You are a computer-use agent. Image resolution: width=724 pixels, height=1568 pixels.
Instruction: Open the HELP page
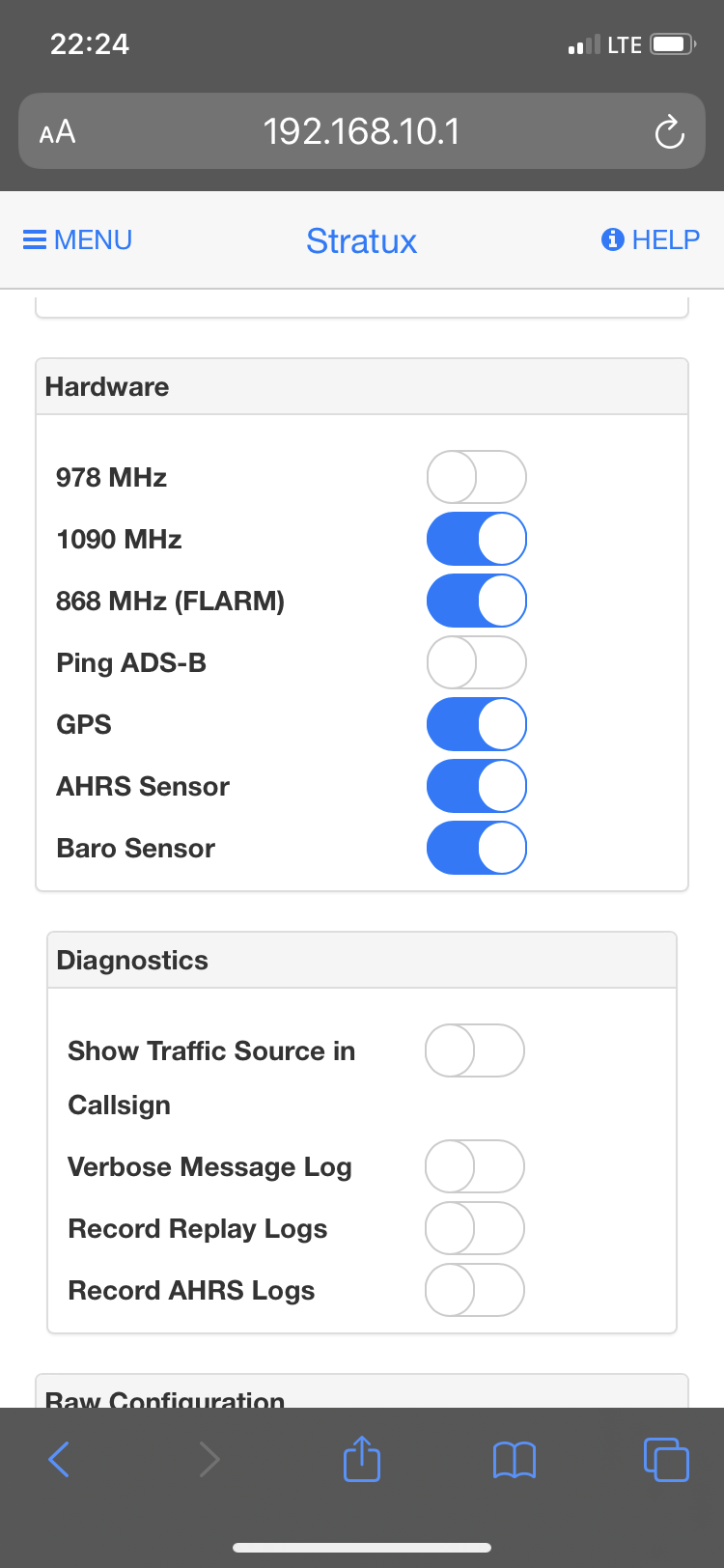coord(651,239)
